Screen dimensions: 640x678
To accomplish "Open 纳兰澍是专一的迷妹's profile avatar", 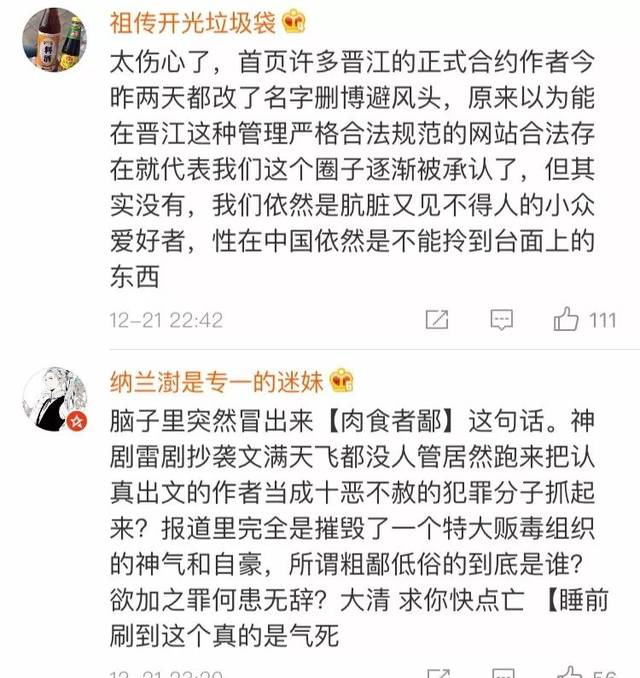I will pyautogui.click(x=54, y=400).
